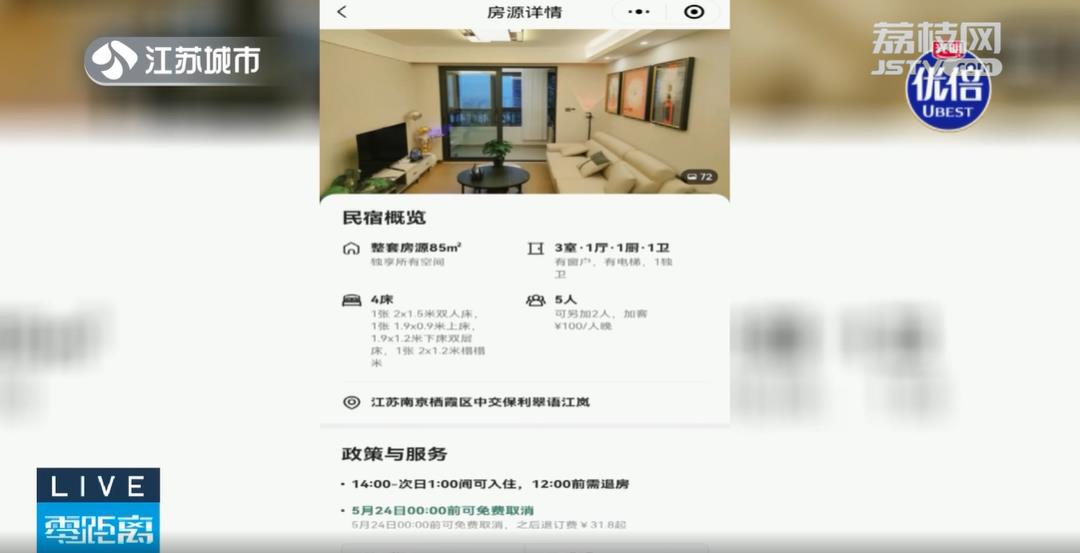Open the living room photo gallery

pos(524,112)
